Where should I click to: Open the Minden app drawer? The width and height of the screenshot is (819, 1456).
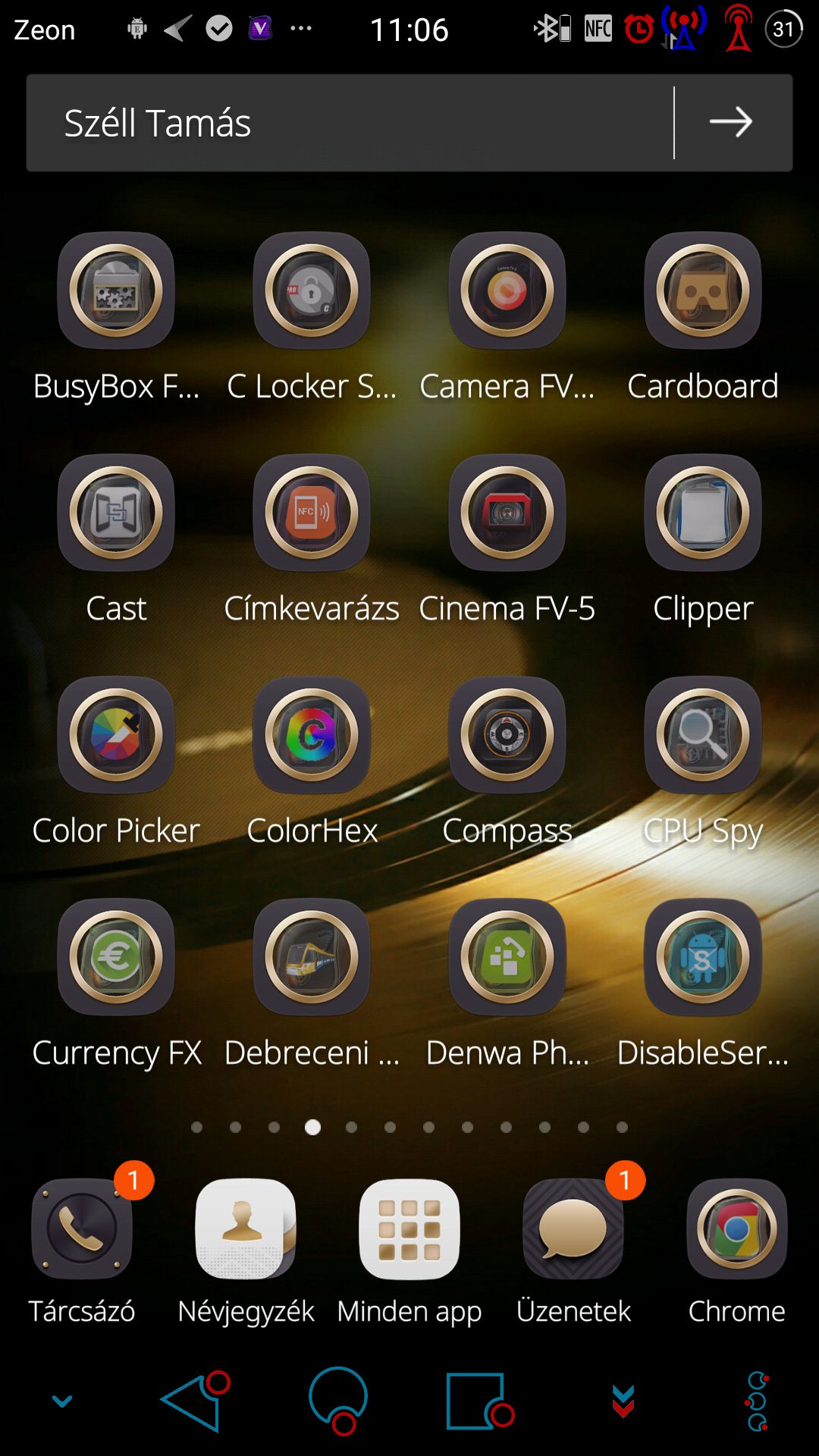point(409,1229)
